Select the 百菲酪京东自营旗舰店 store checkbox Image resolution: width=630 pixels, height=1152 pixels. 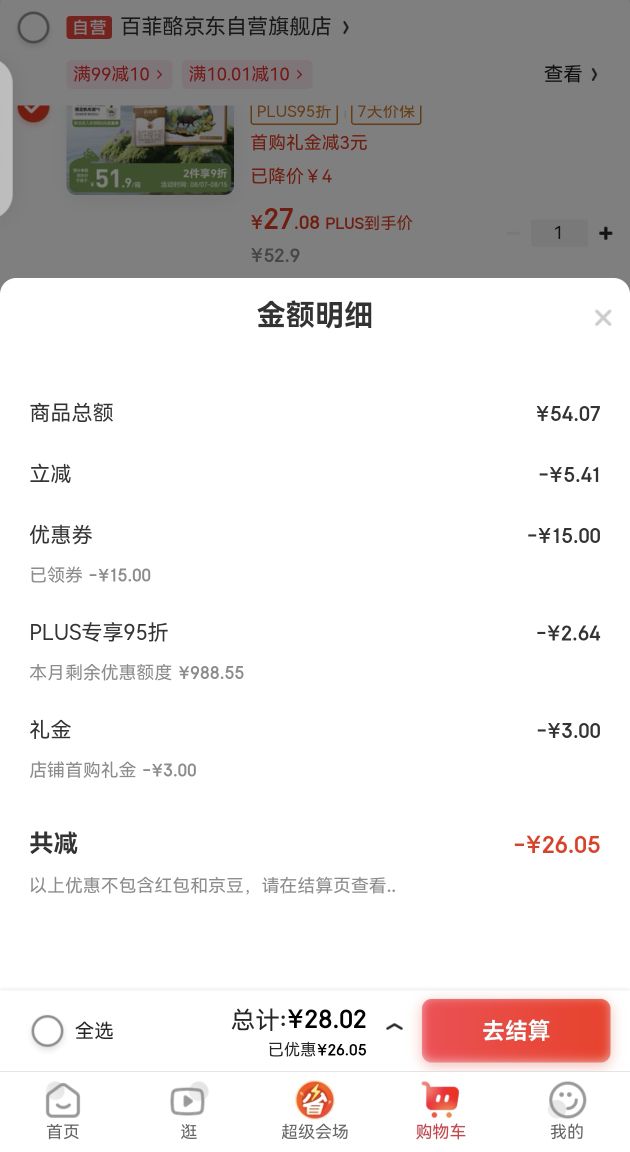(x=33, y=27)
